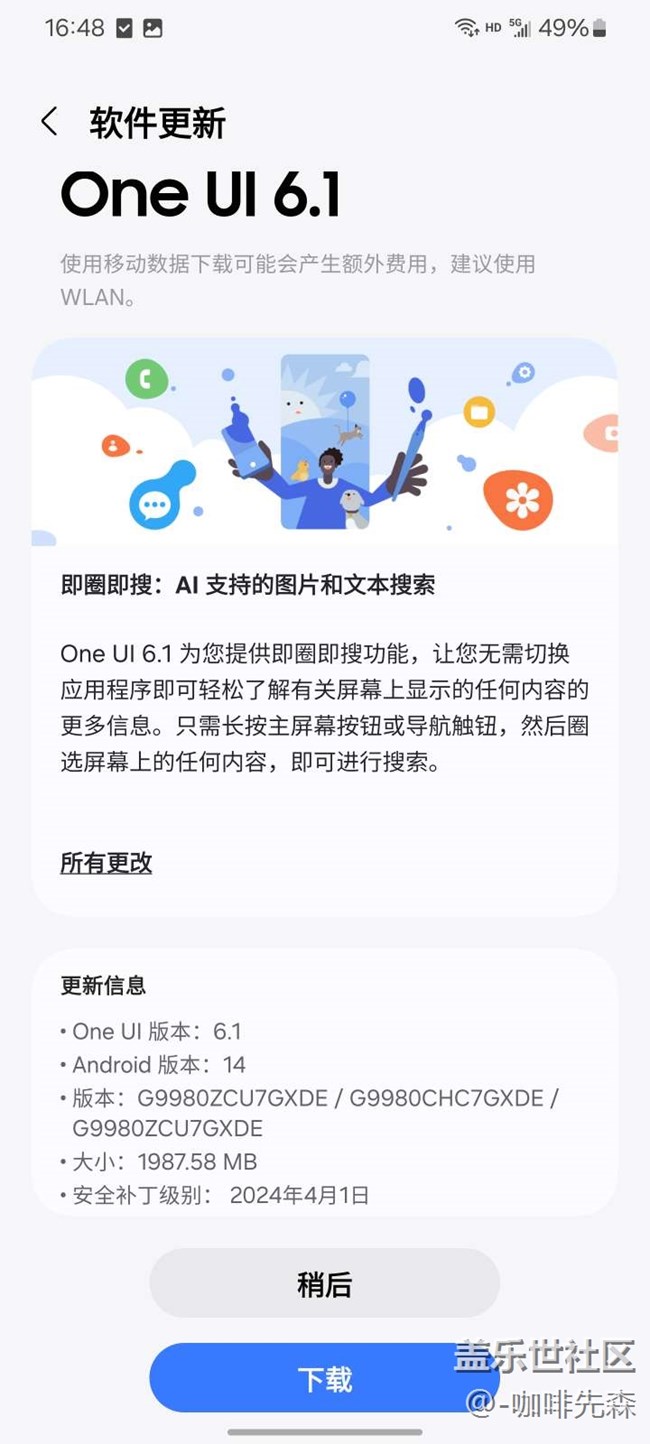The image size is (650, 1444).
Task: Open the 所有更改 link
Action: point(106,862)
